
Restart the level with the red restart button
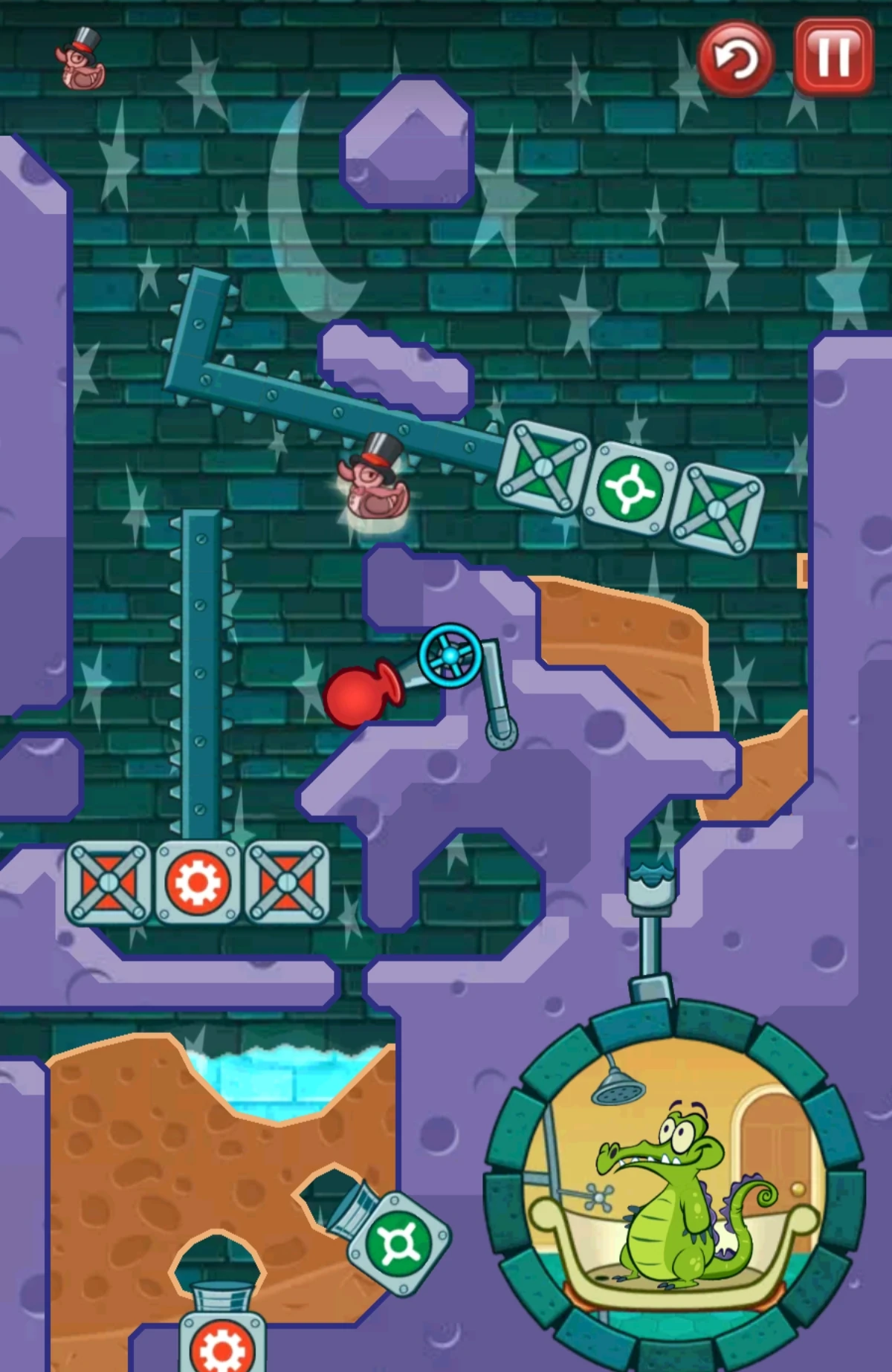[x=735, y=59]
